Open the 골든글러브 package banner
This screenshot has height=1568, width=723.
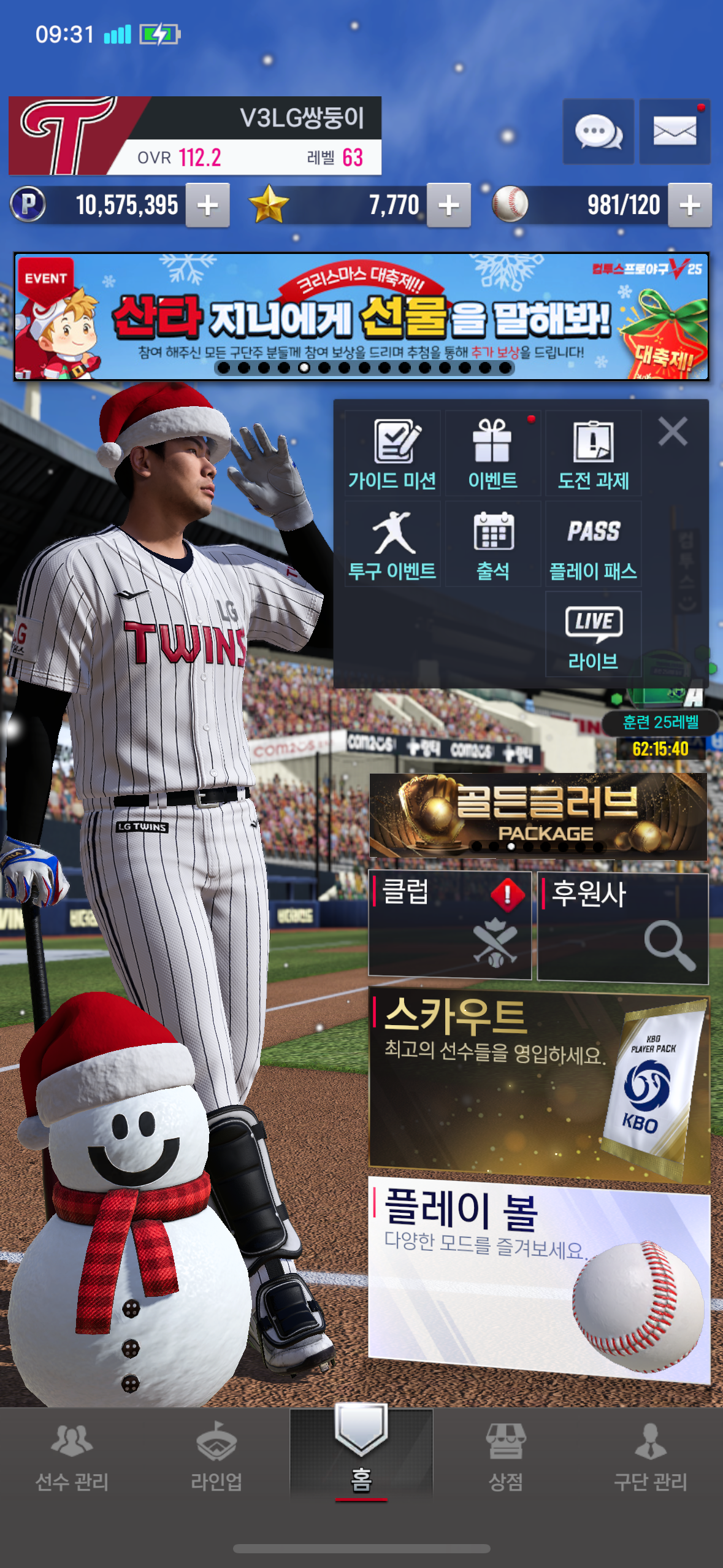pyautogui.click(x=538, y=816)
